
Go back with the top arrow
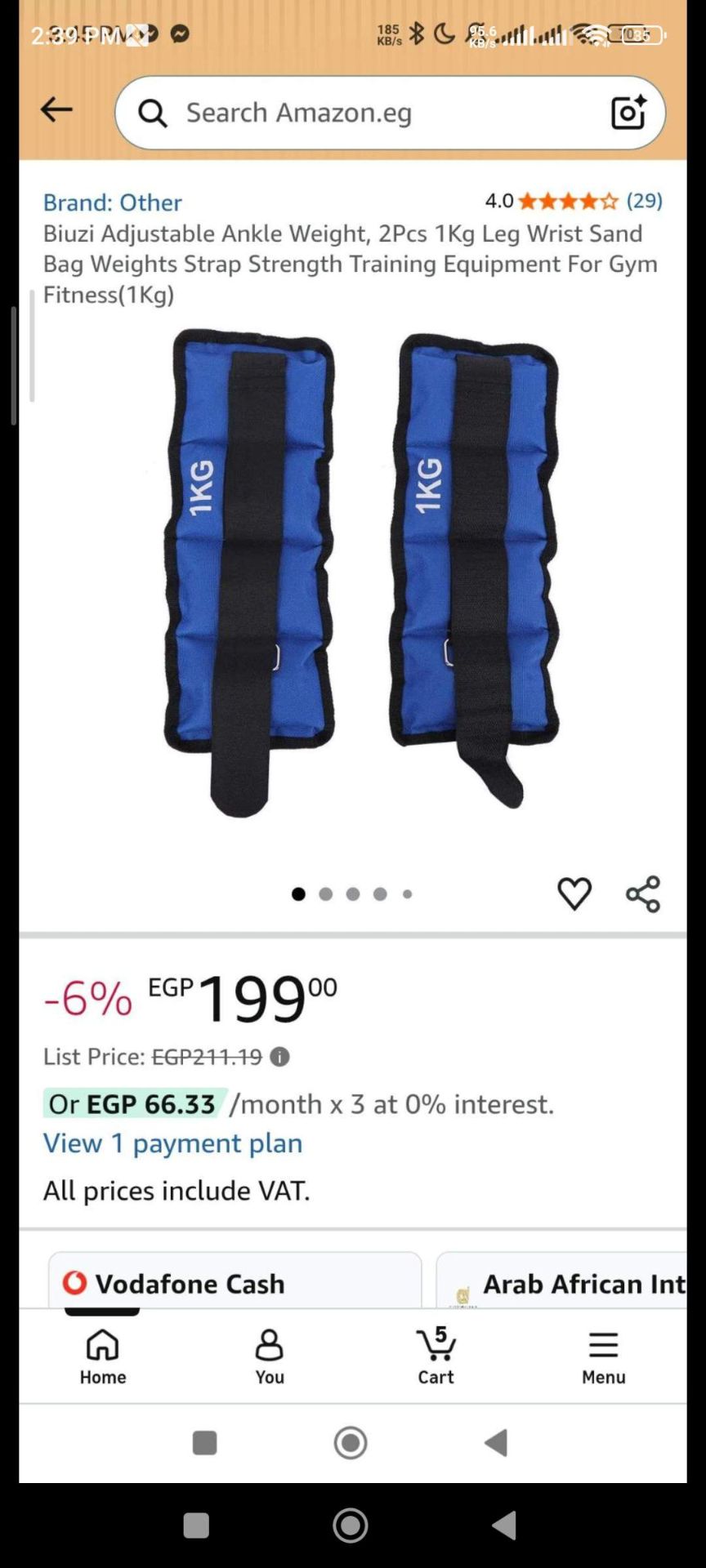56,109
